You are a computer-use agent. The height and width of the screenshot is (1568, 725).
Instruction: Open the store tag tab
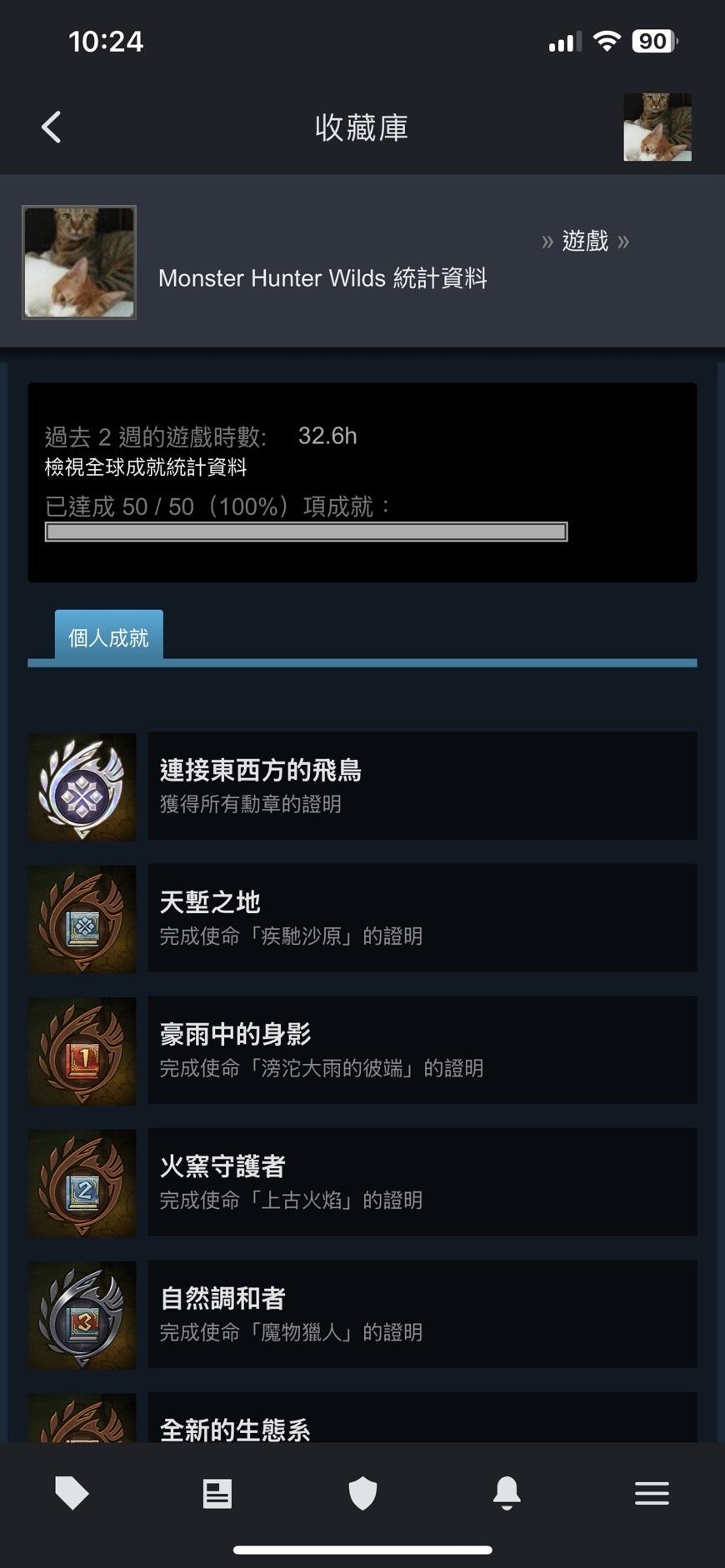point(72,1493)
